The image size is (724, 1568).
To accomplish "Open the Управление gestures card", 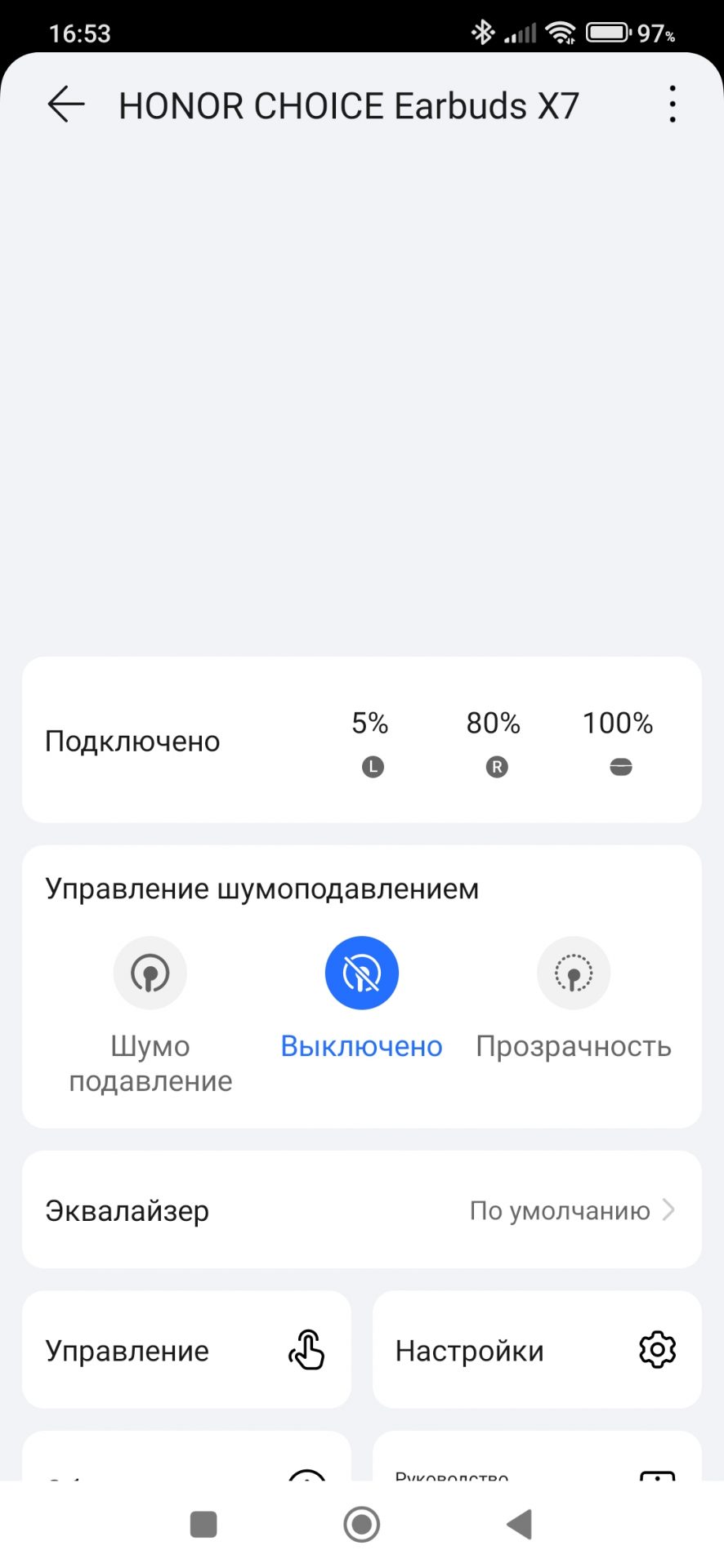I will 186,1350.
